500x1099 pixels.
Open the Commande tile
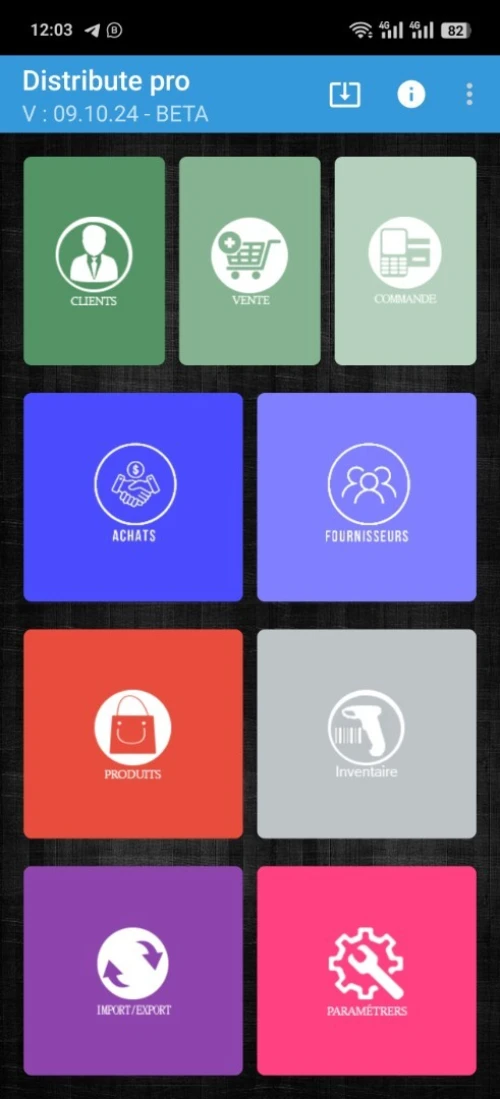click(405, 261)
